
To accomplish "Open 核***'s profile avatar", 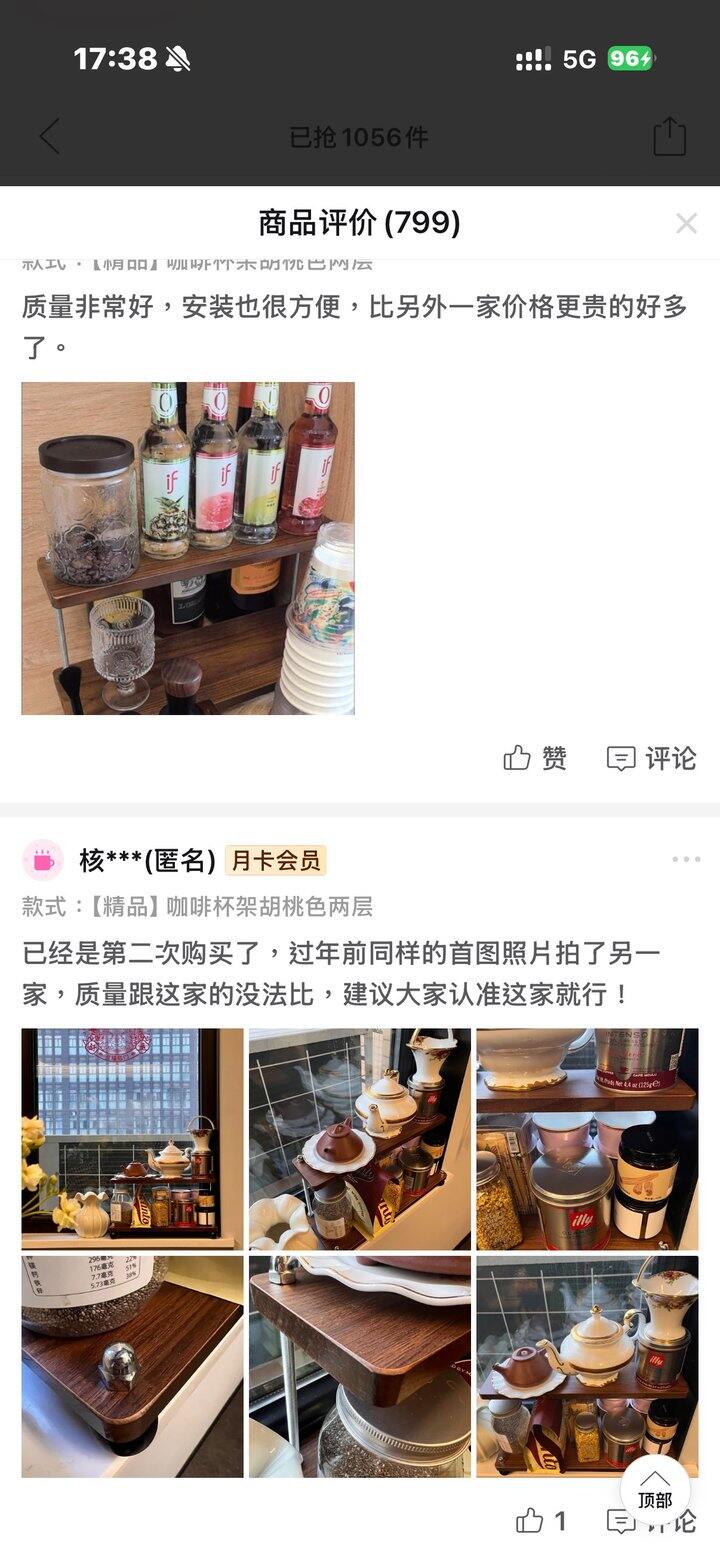I will [43, 860].
